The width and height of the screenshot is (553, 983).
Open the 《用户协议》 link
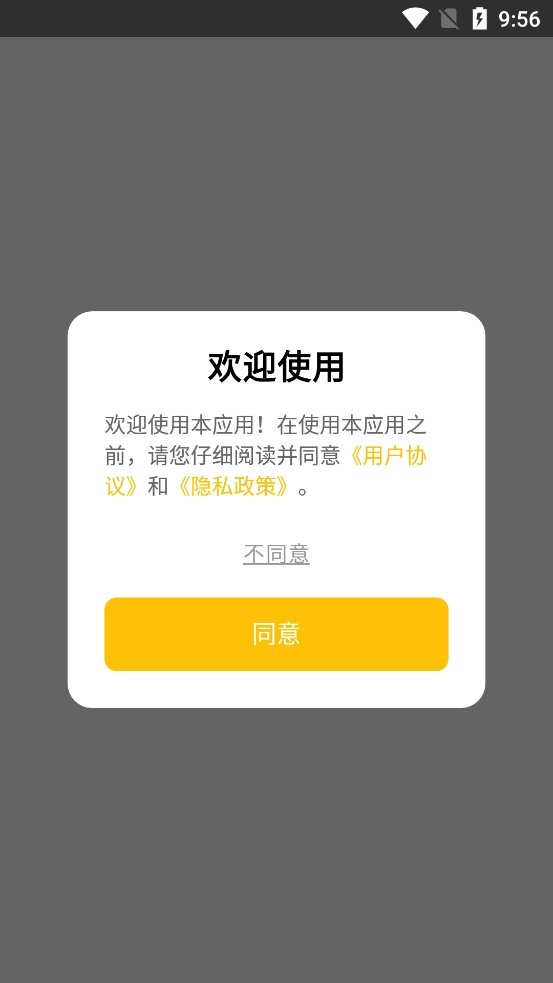(x=387, y=456)
